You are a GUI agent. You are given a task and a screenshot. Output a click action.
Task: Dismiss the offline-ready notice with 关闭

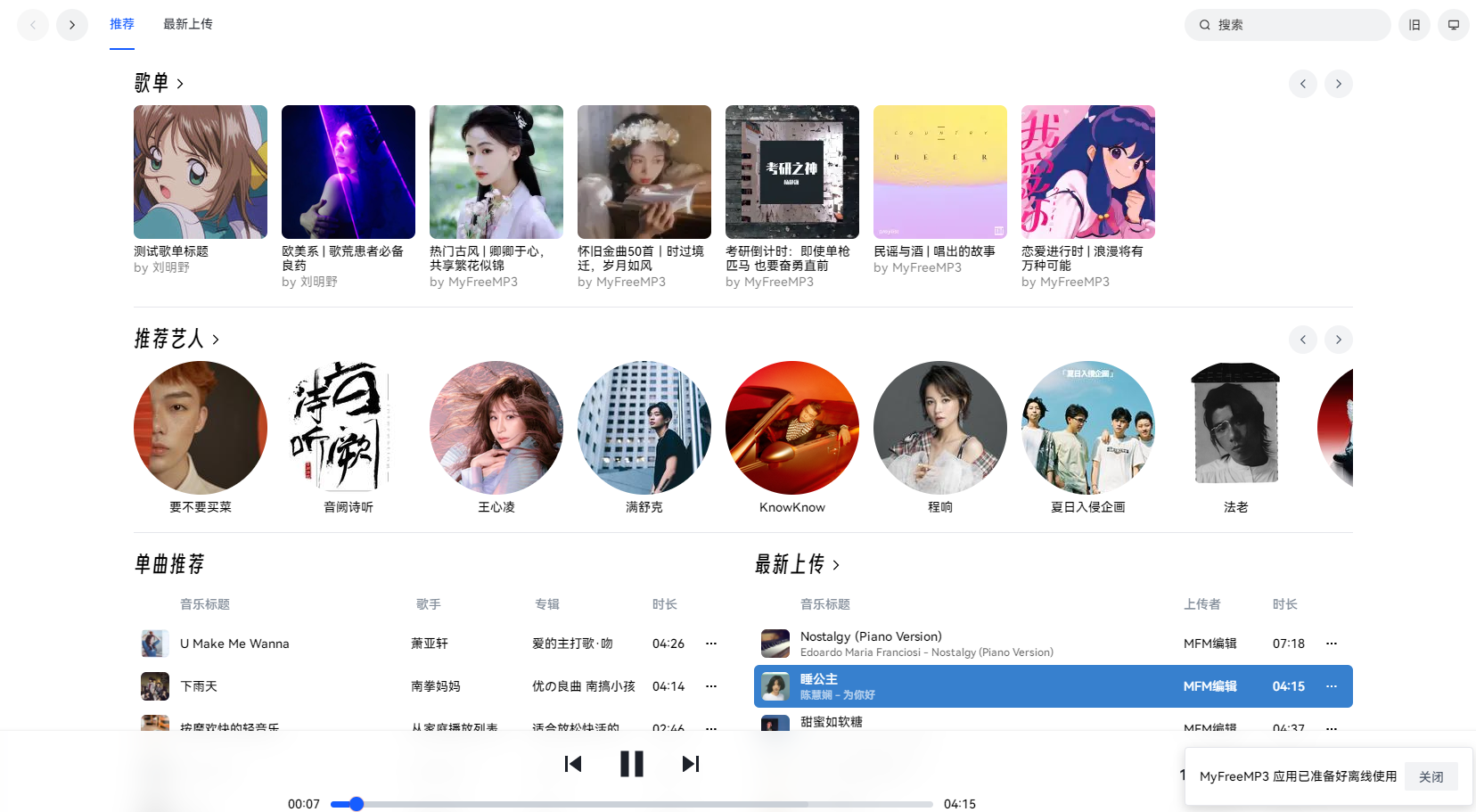coord(1431,776)
